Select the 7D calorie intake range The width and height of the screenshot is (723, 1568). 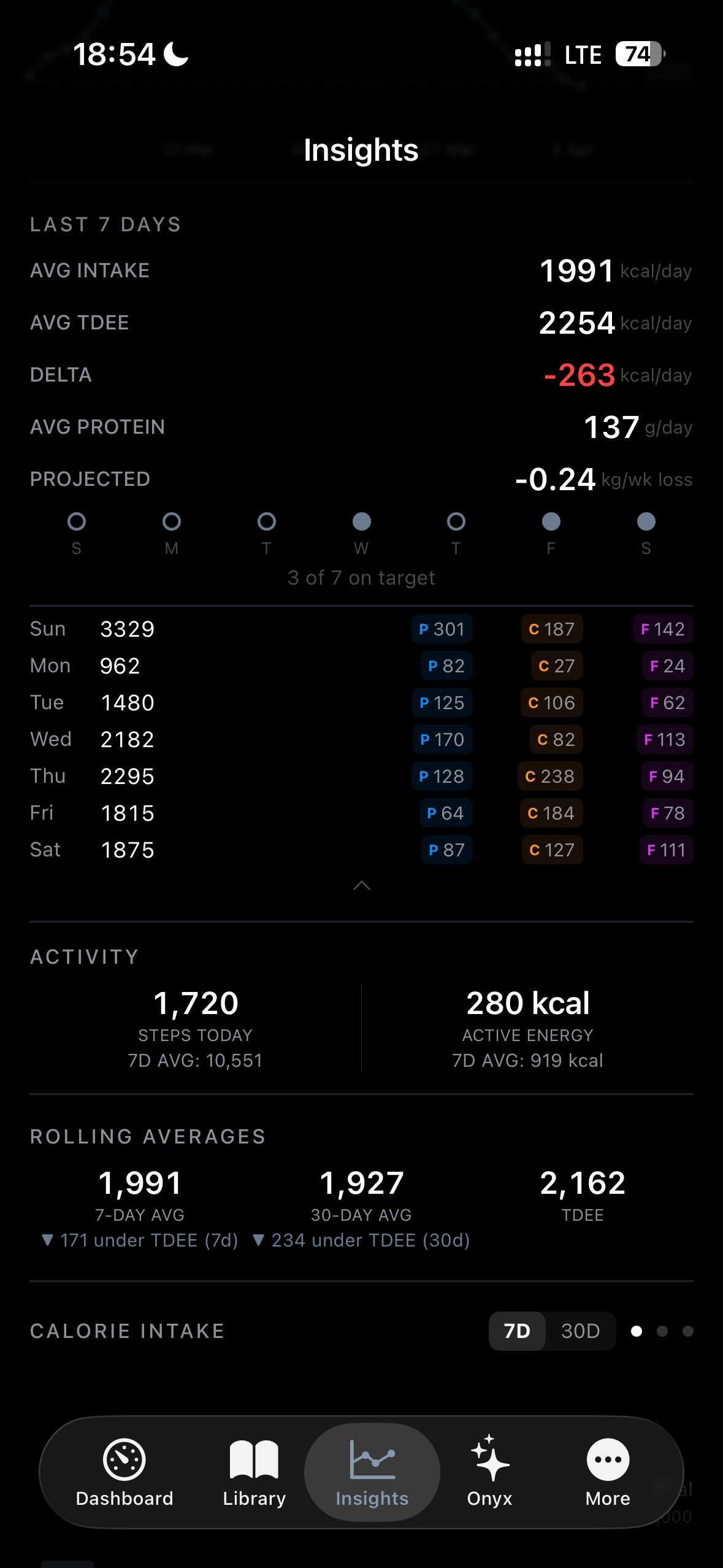(517, 1331)
